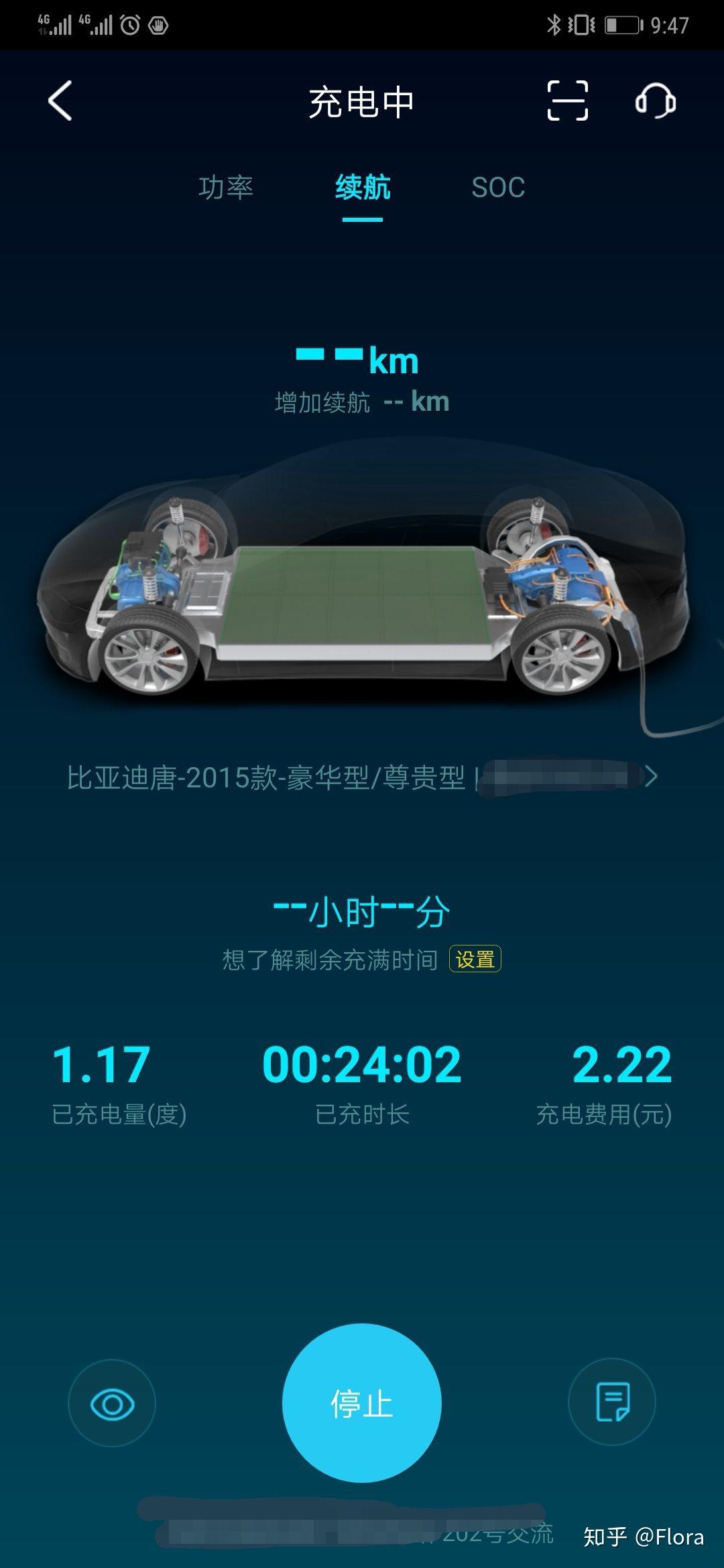Switch to the SOC tab

tap(498, 187)
